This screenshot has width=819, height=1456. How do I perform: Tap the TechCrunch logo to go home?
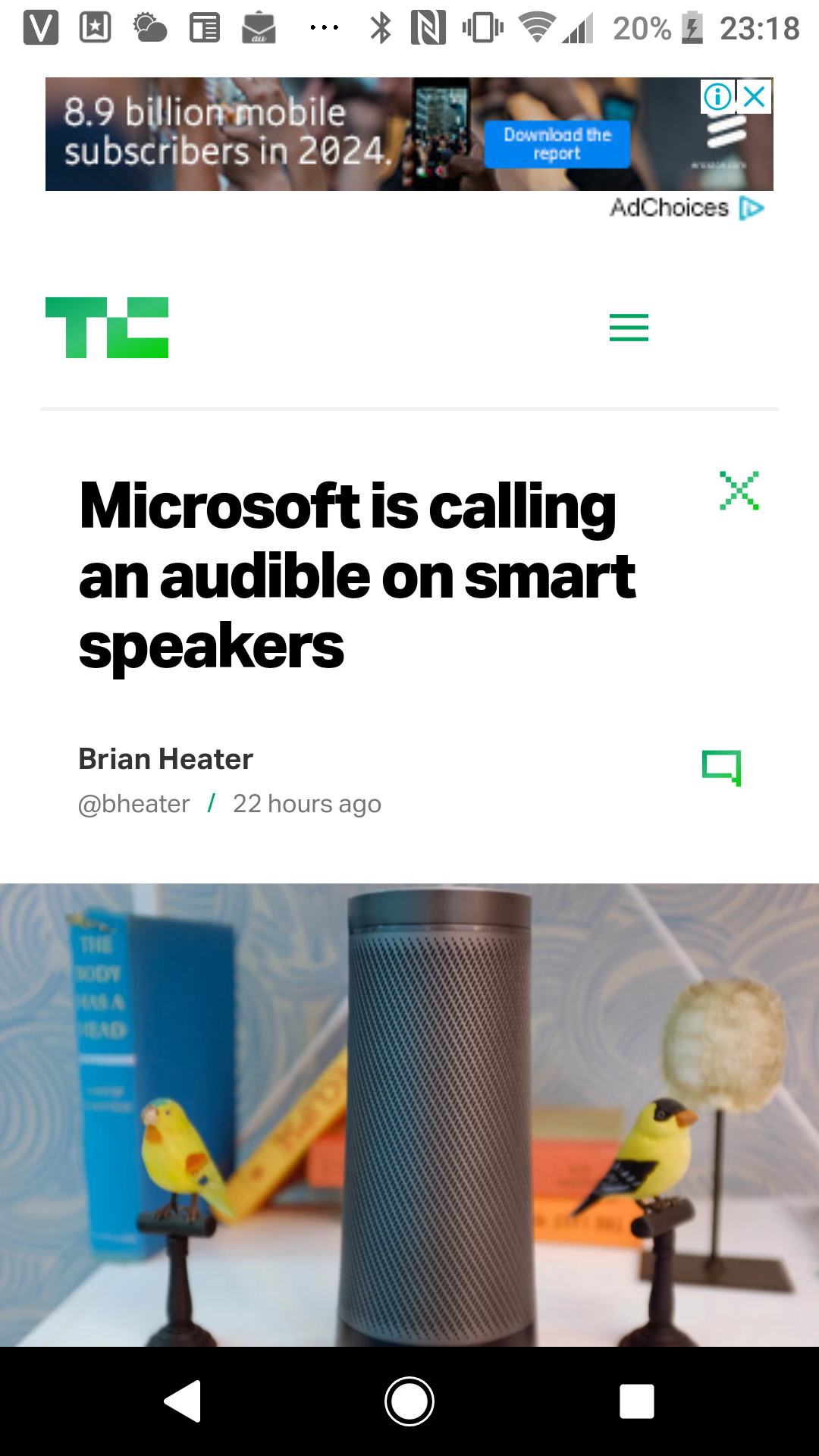click(x=107, y=328)
